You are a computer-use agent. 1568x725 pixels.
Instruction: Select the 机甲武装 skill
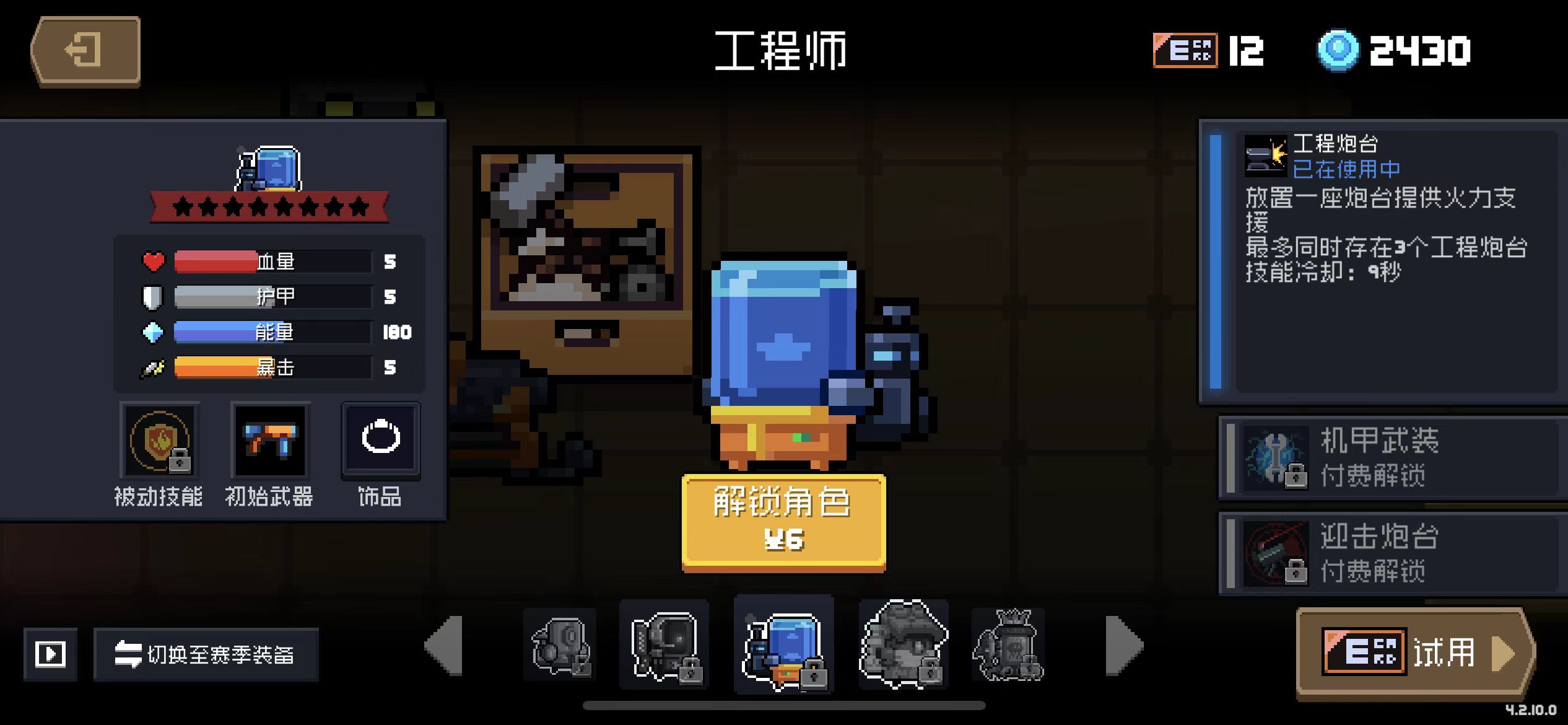[x=1387, y=457]
